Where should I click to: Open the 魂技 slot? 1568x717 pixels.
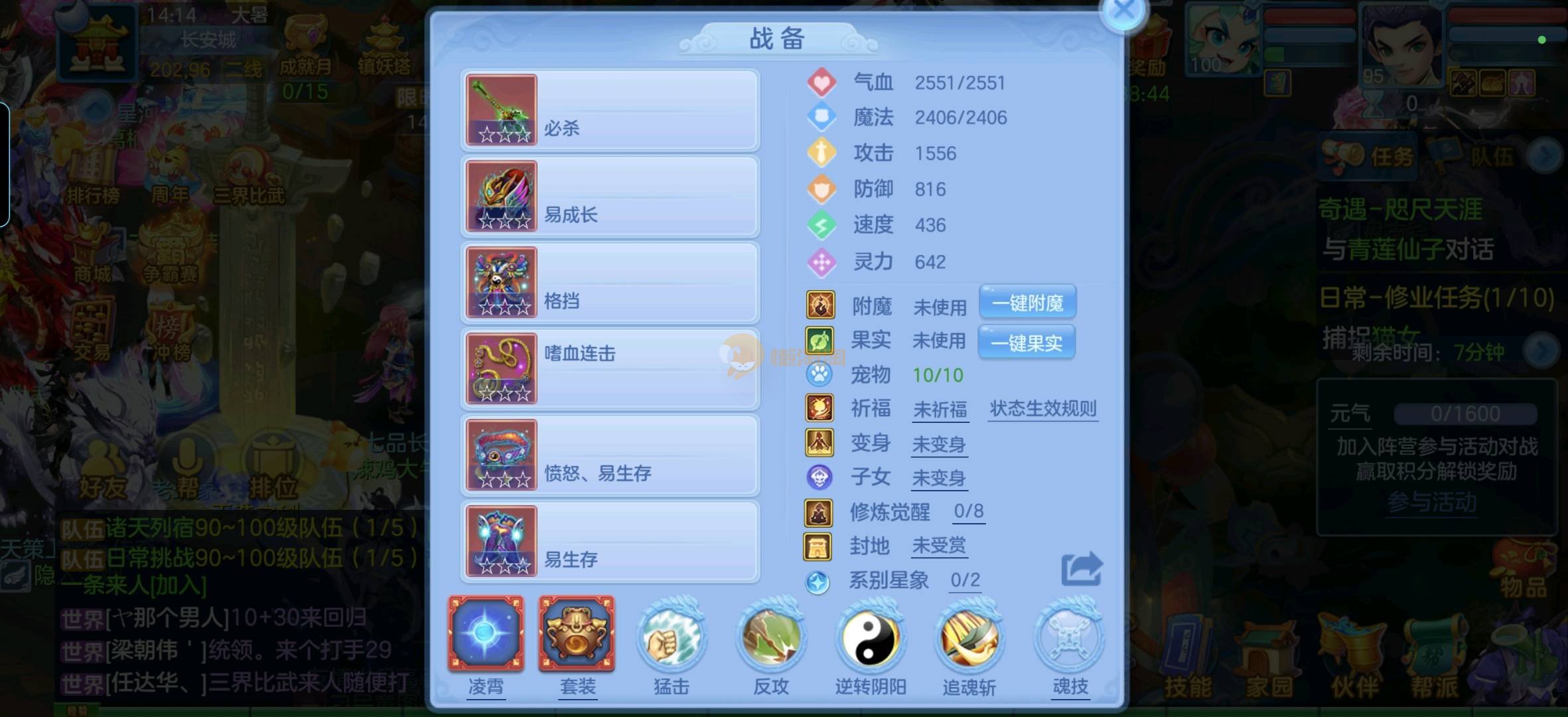click(x=1069, y=639)
